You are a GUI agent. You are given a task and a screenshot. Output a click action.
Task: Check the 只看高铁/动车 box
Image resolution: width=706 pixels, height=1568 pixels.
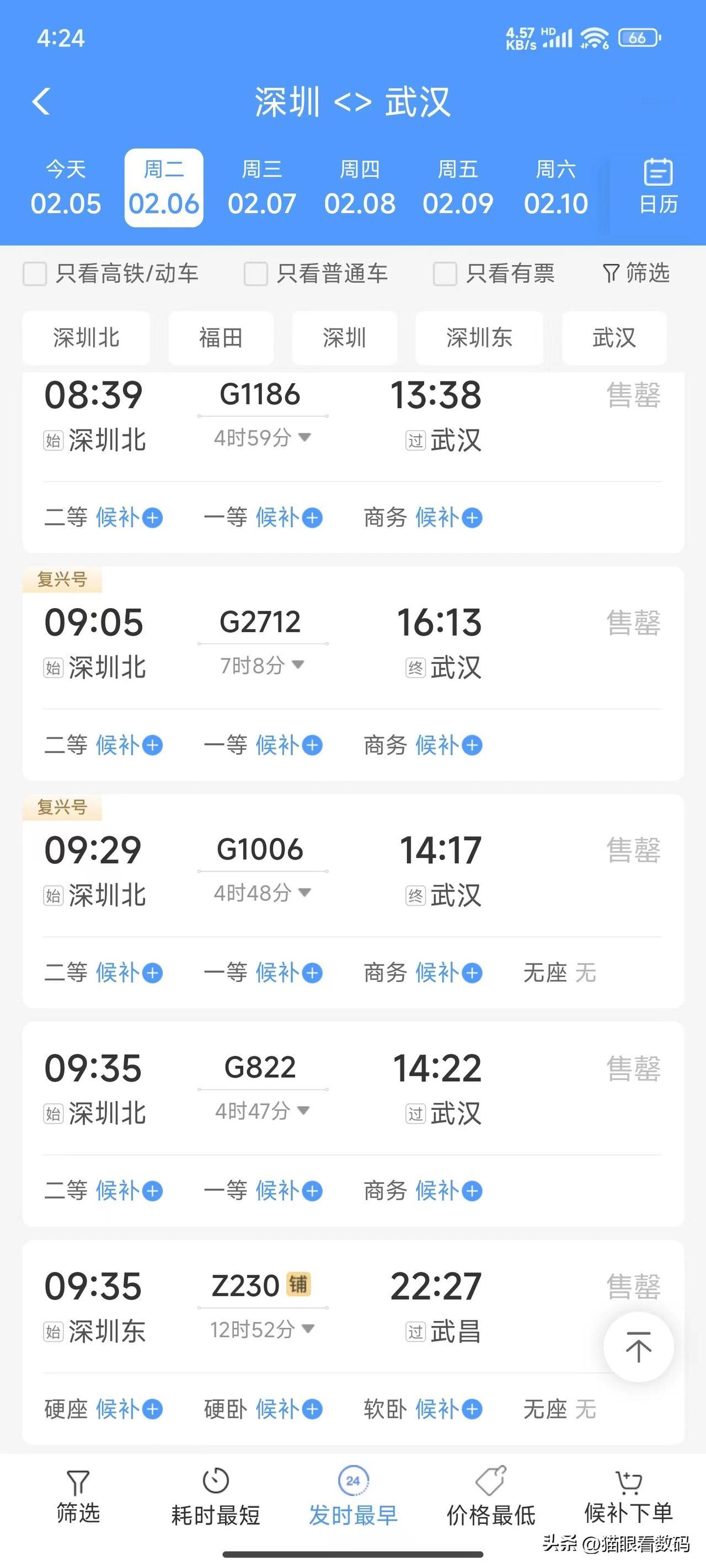[35, 273]
